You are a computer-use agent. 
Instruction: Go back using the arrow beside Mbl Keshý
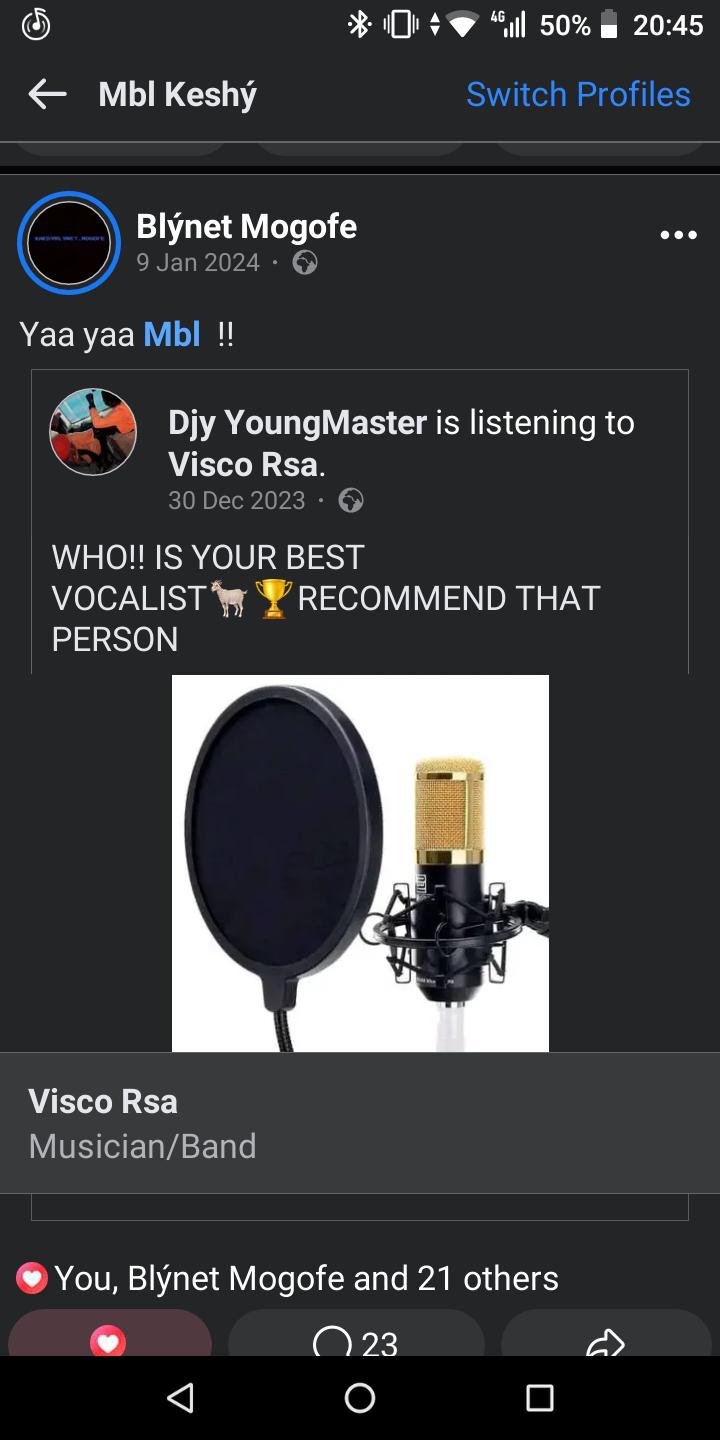tap(47, 94)
